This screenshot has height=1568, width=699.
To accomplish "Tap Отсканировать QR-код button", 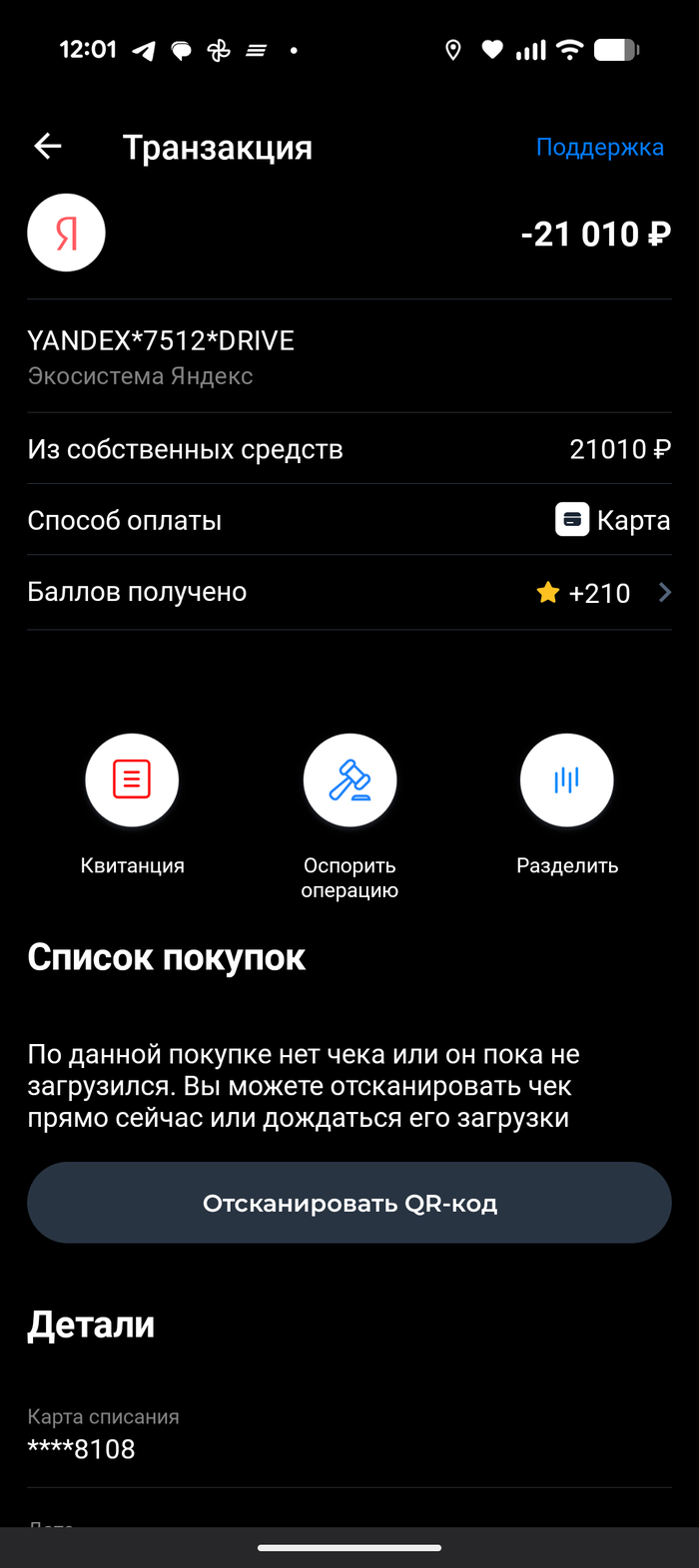I will [x=349, y=1203].
